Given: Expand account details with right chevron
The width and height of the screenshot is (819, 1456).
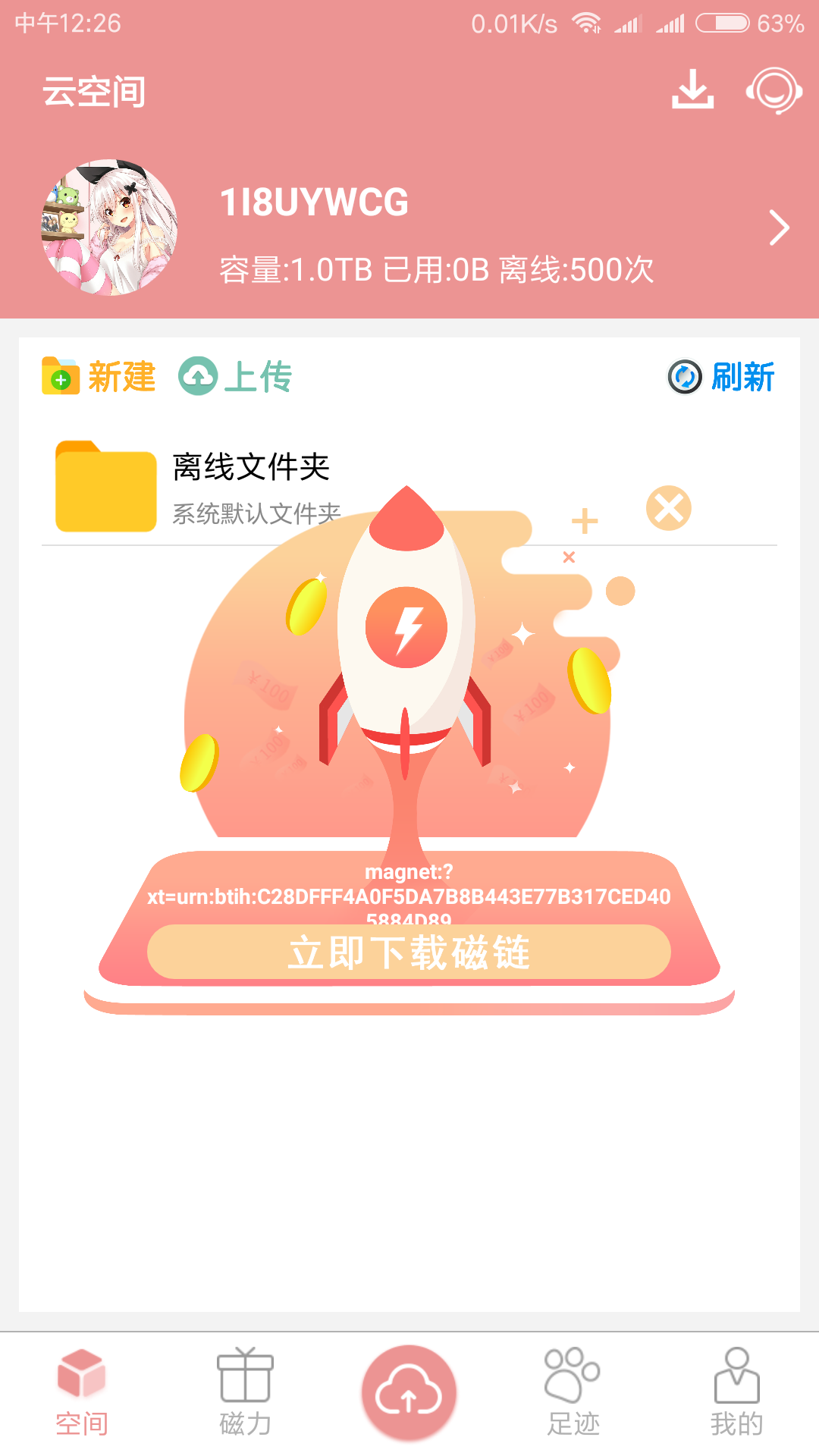Looking at the screenshot, I should tap(780, 227).
